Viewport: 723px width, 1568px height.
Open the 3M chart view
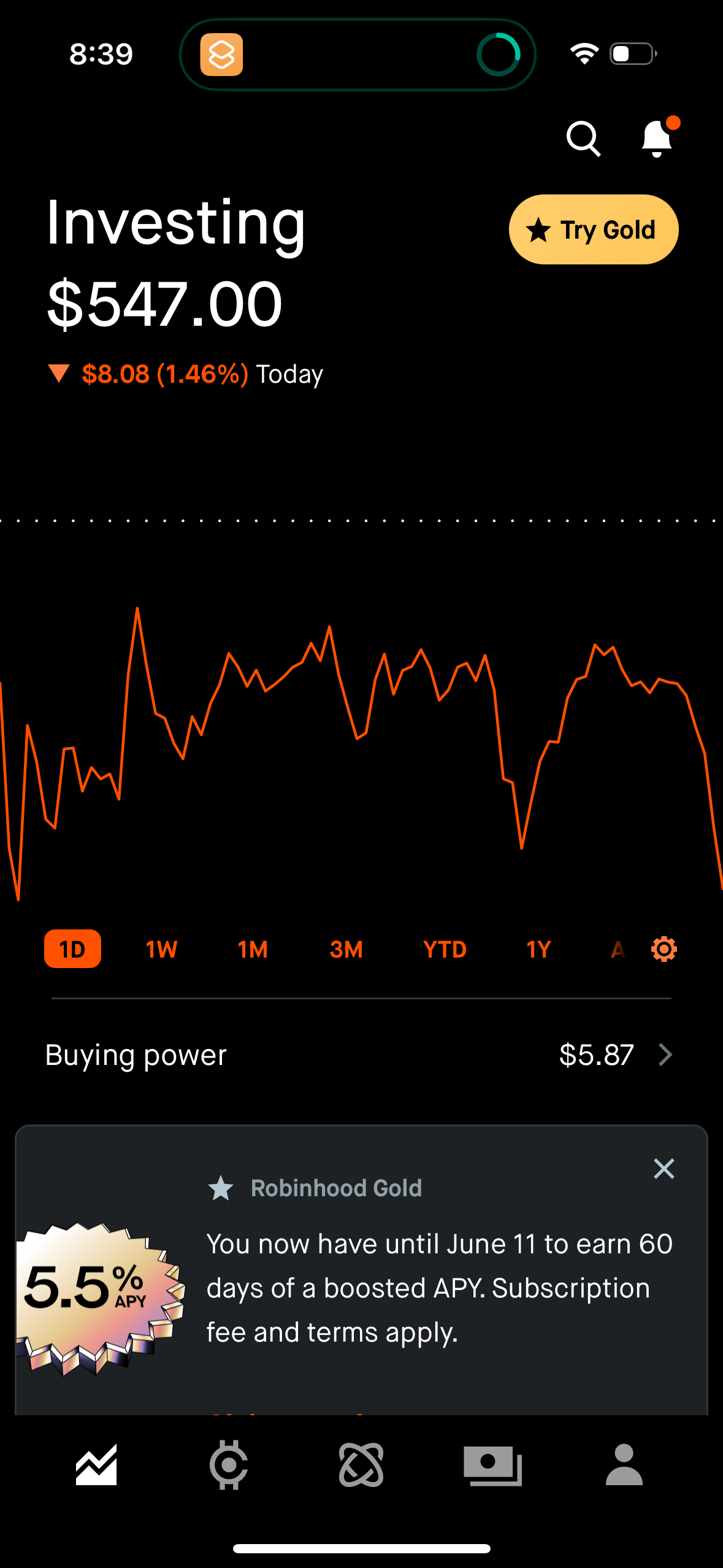(x=345, y=948)
